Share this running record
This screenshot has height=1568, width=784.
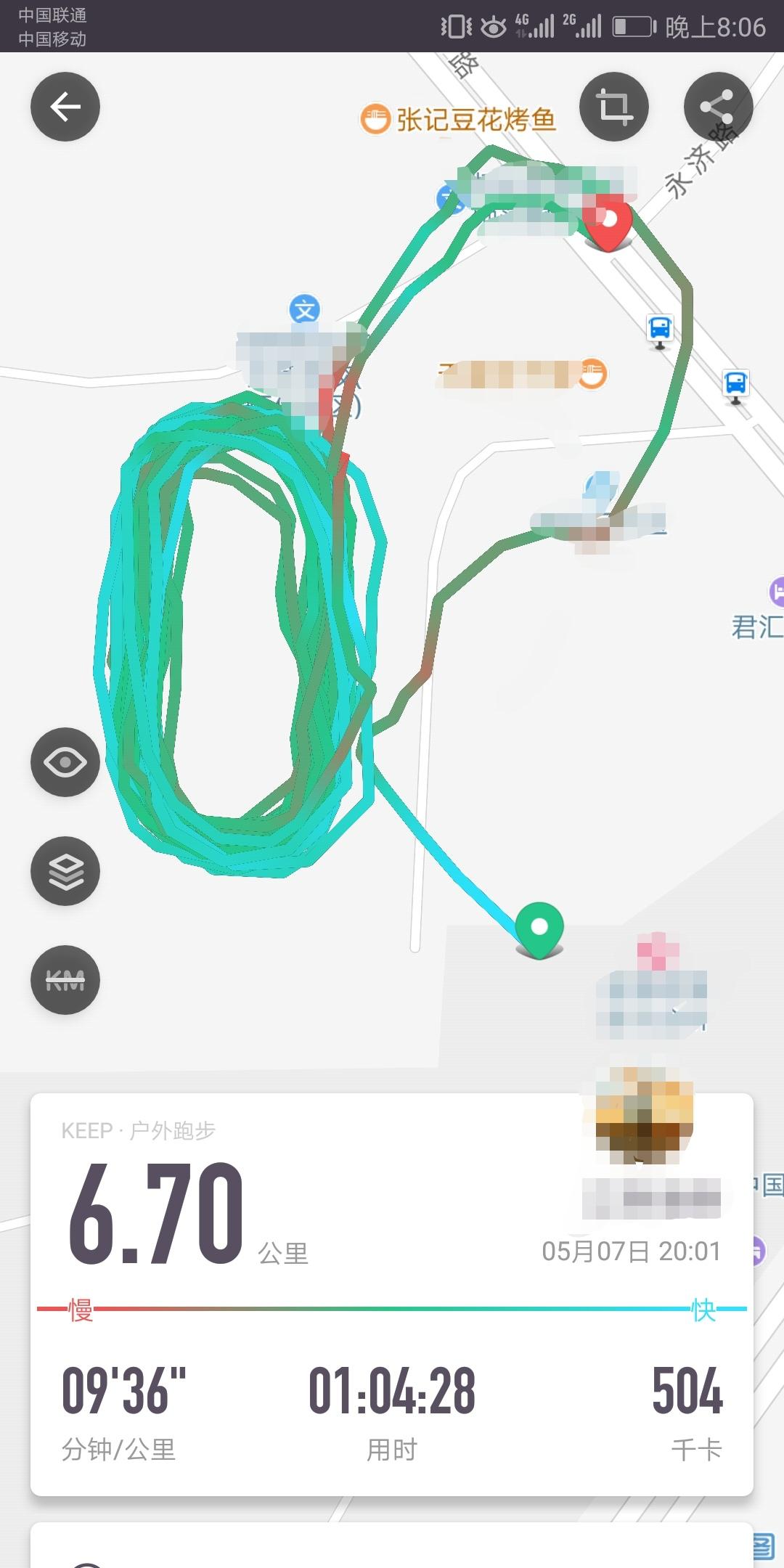tap(718, 107)
